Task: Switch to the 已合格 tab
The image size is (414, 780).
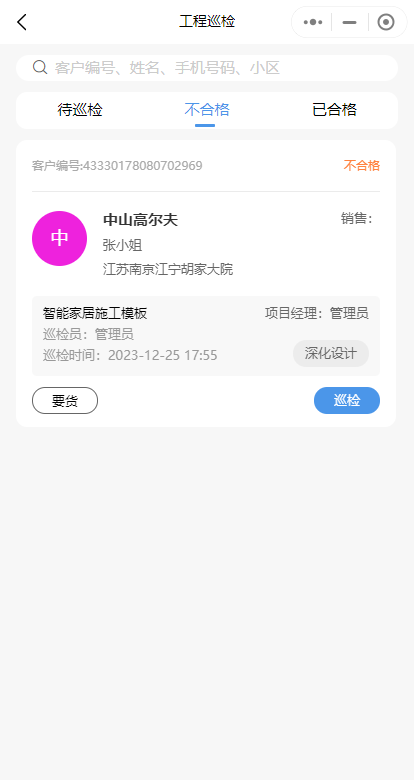Action: 334,109
